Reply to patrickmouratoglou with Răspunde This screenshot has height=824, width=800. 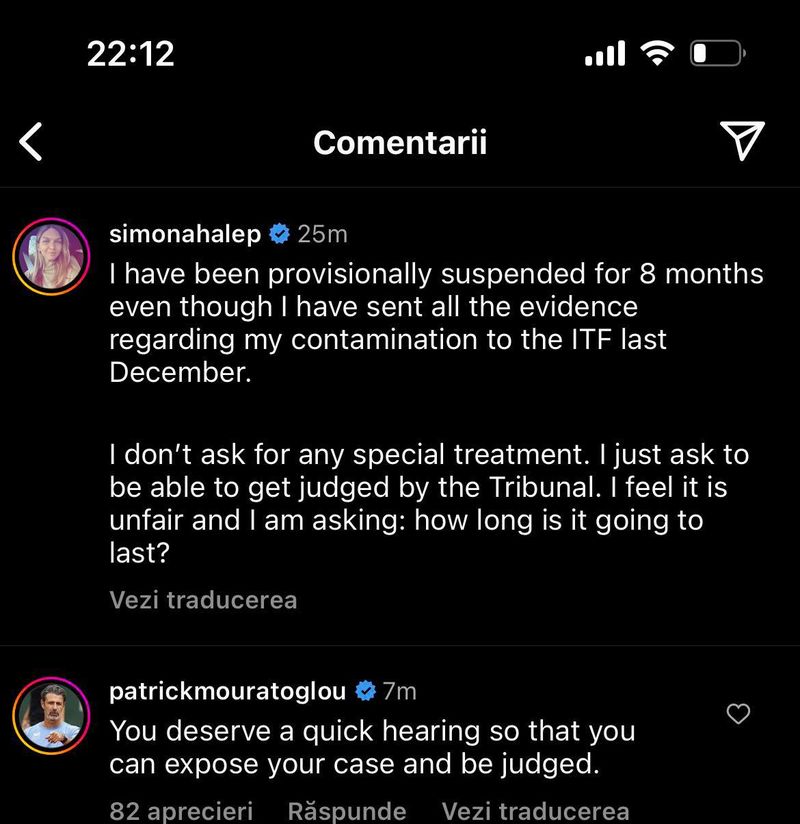click(x=347, y=810)
